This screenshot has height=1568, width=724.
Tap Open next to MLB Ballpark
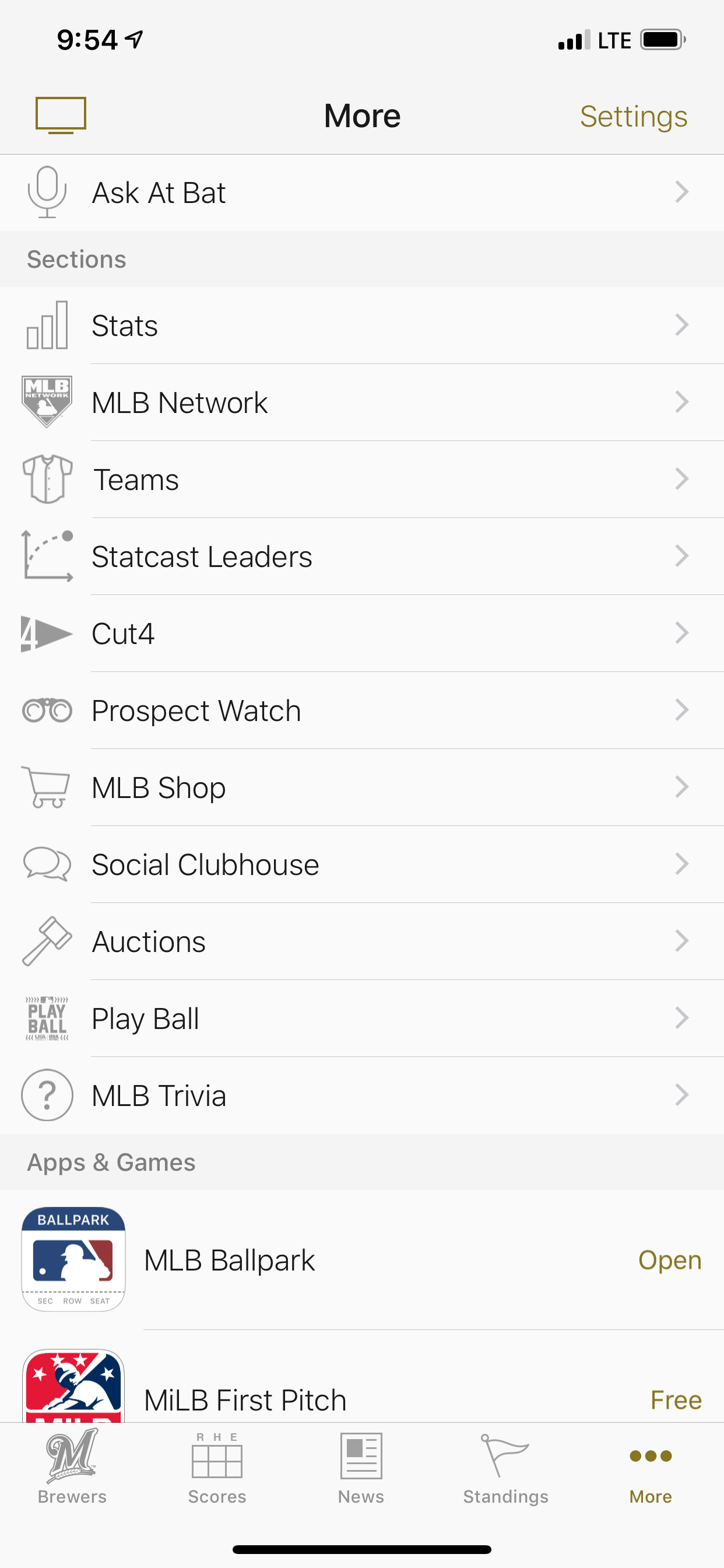click(x=669, y=1259)
